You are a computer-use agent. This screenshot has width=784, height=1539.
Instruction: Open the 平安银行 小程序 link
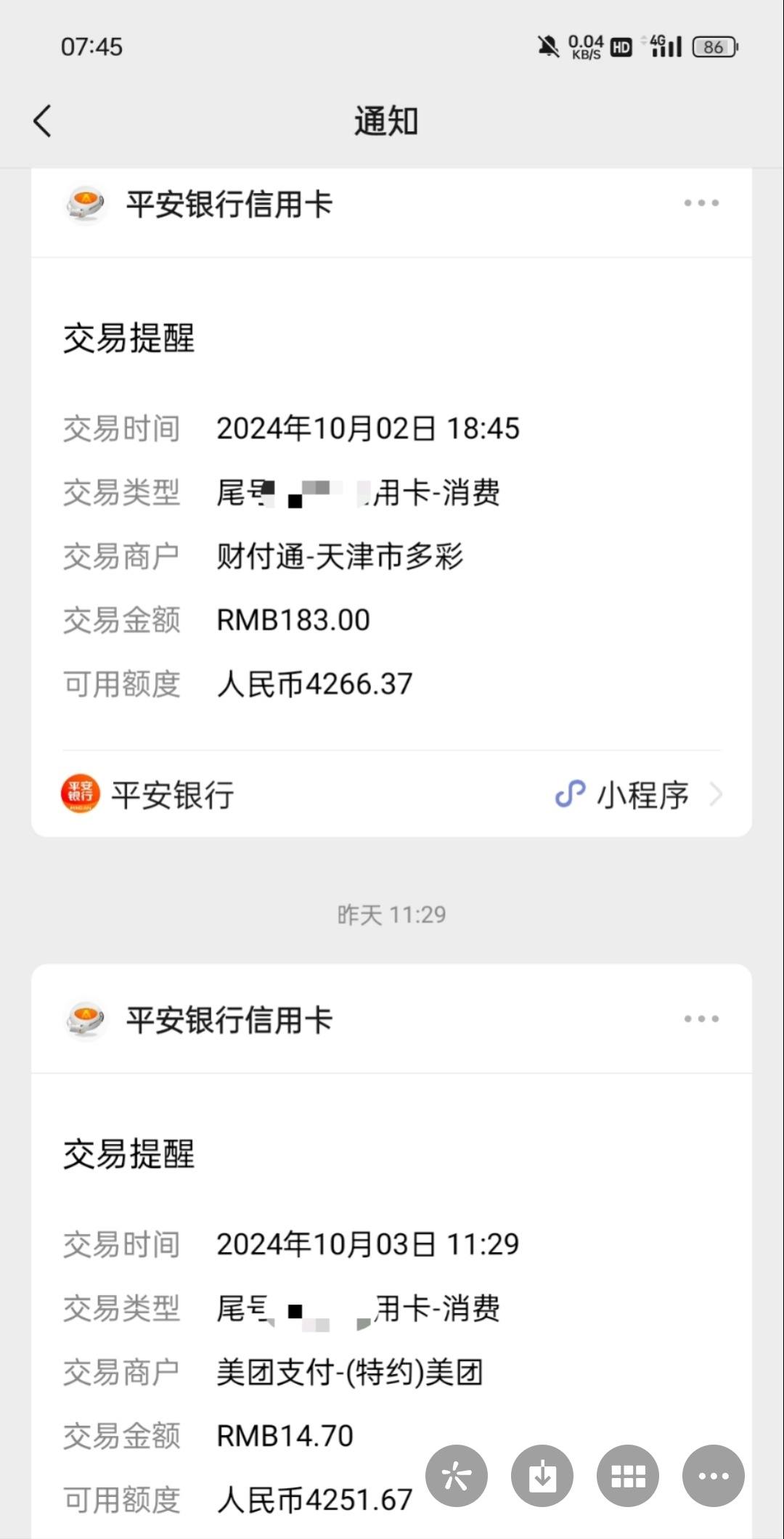click(391, 794)
